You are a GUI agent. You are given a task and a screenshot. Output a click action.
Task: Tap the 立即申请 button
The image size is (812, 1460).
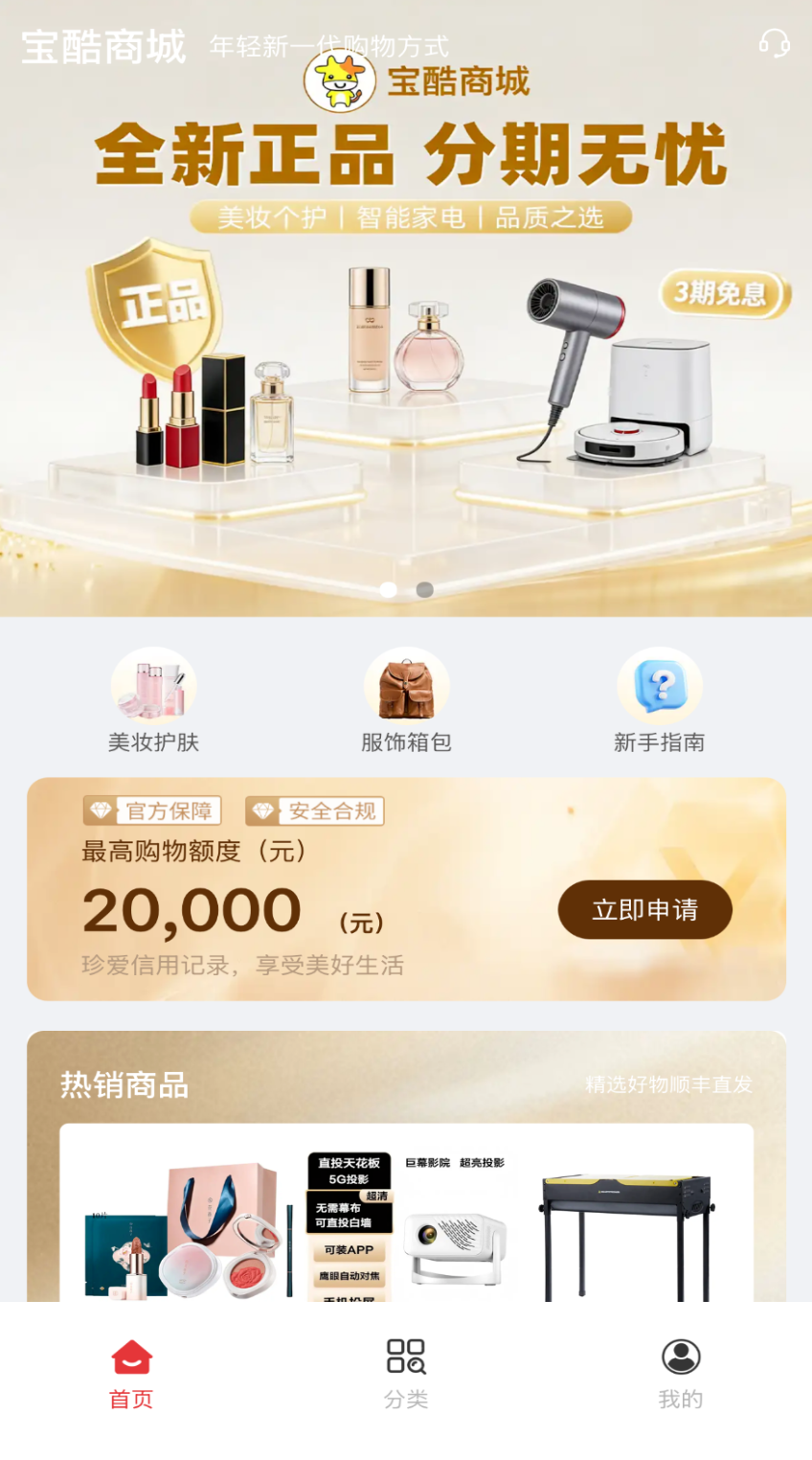pos(644,909)
